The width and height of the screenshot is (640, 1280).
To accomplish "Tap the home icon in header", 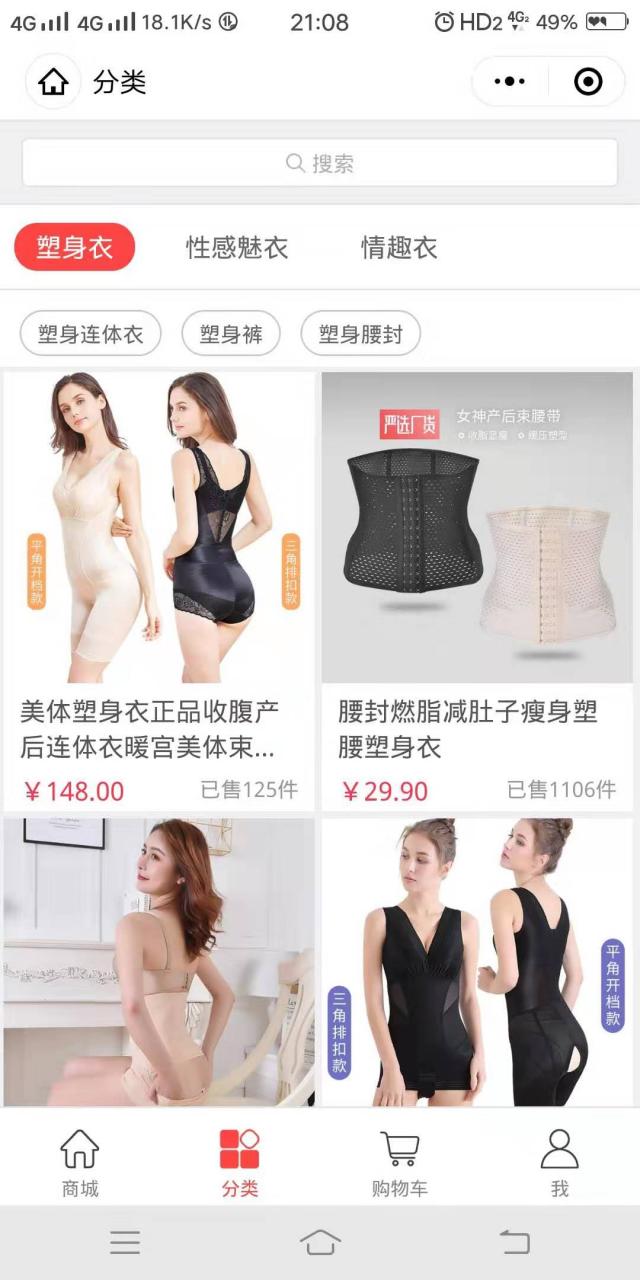I will [53, 82].
